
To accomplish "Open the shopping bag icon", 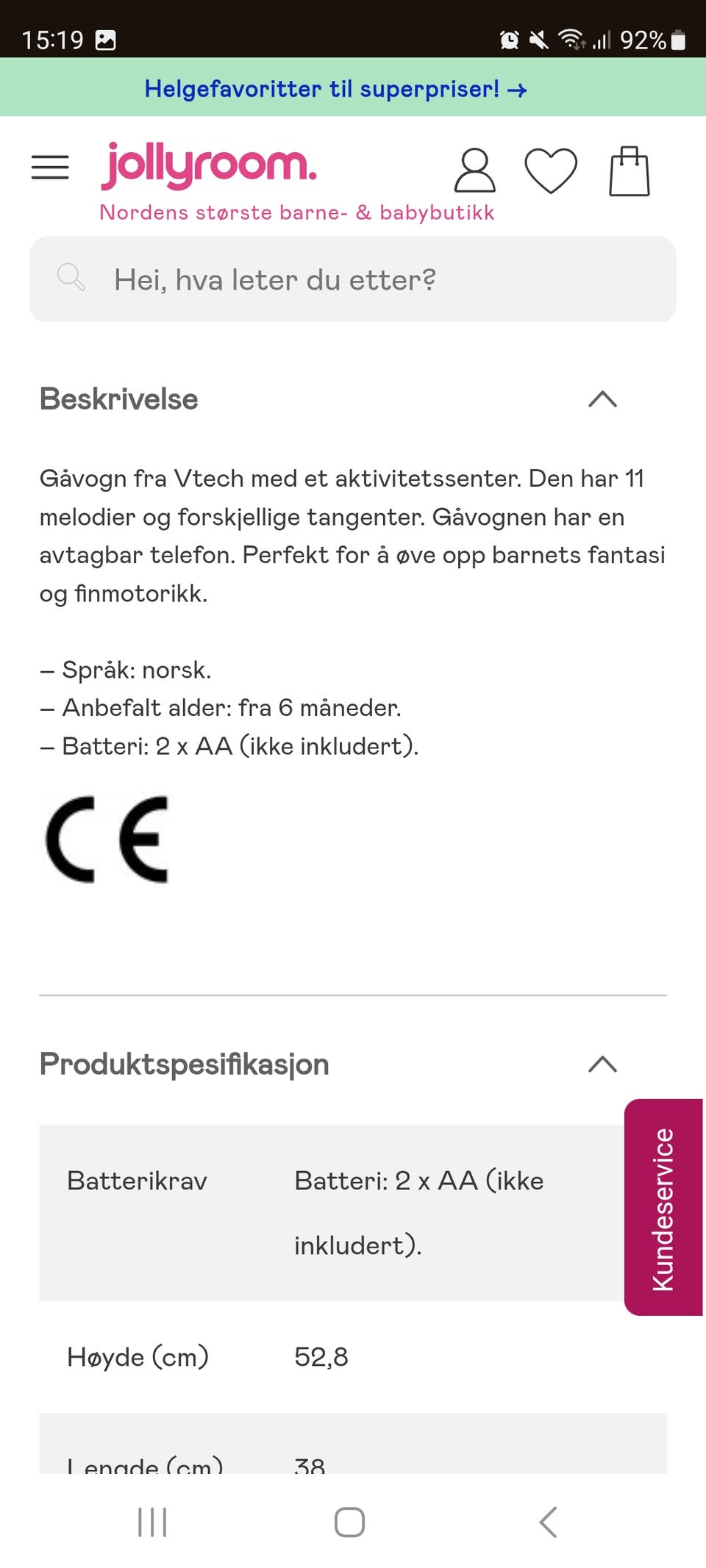I will [629, 170].
